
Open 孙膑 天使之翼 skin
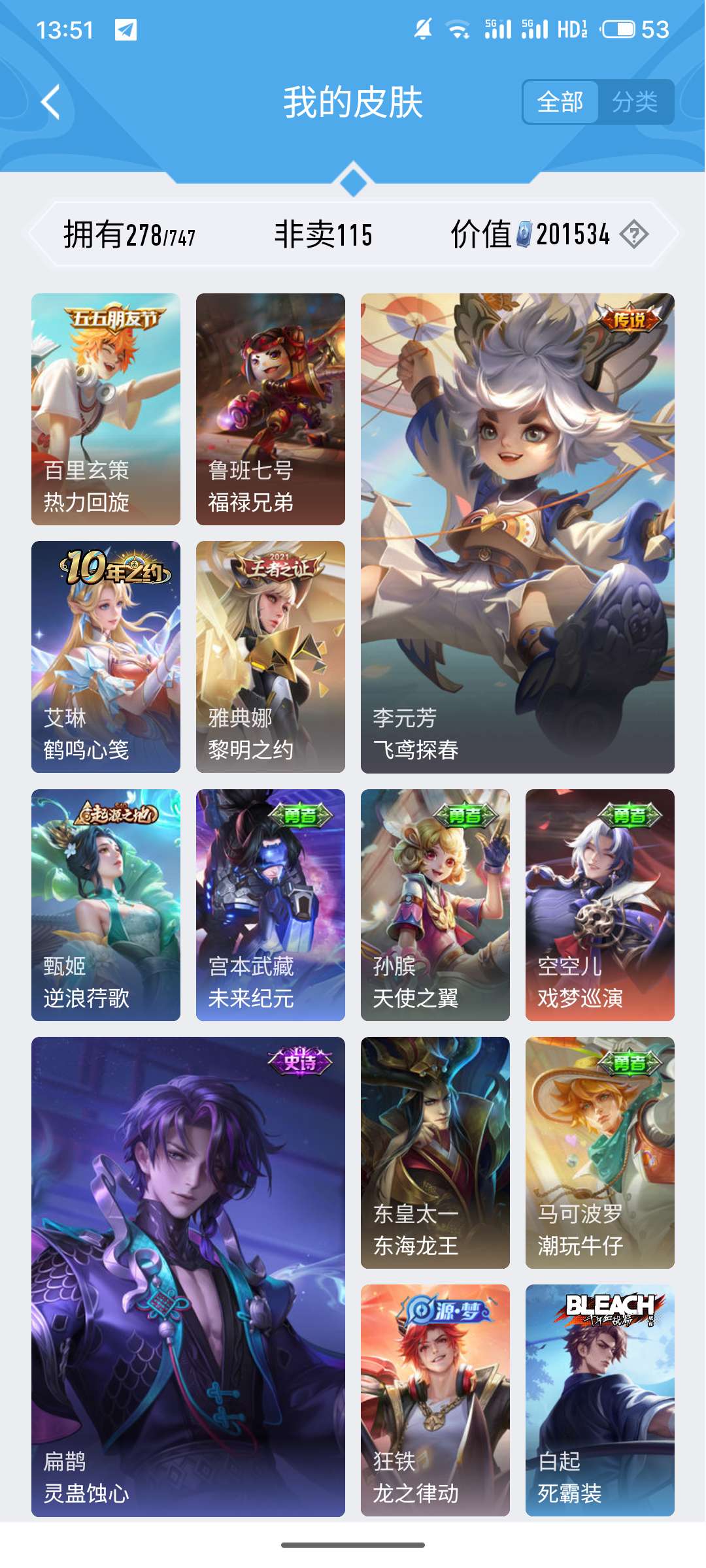click(x=435, y=905)
